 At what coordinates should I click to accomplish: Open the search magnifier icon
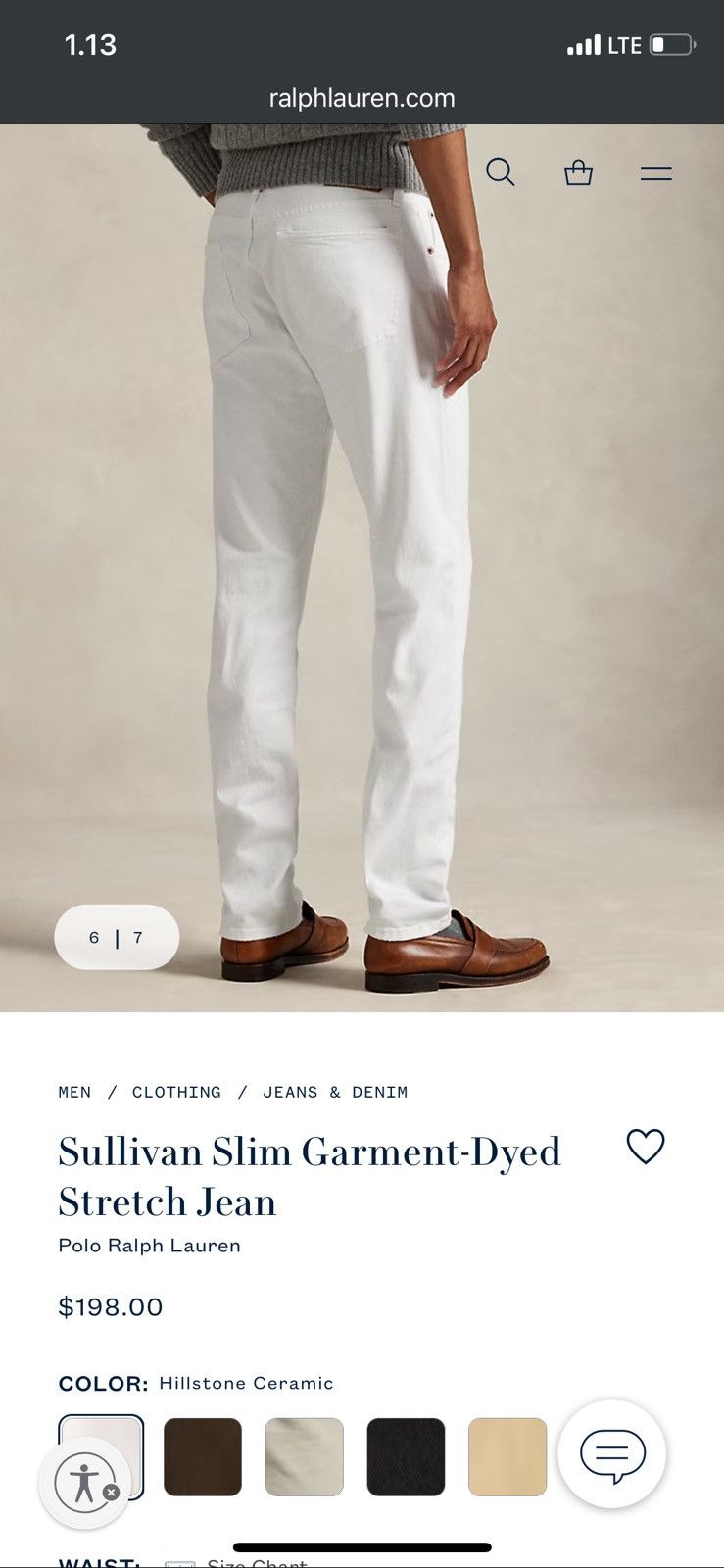501,172
